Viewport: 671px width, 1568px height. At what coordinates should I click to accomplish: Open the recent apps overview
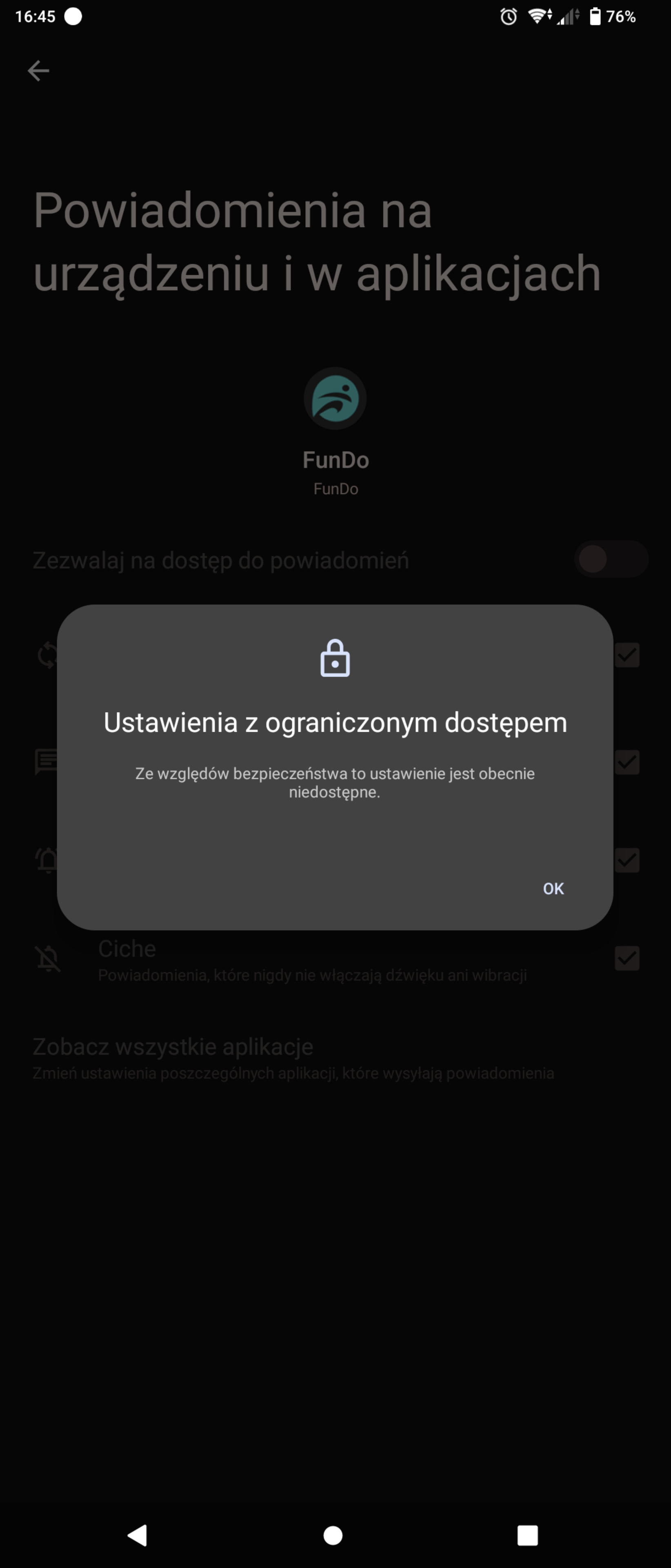pos(527,1535)
